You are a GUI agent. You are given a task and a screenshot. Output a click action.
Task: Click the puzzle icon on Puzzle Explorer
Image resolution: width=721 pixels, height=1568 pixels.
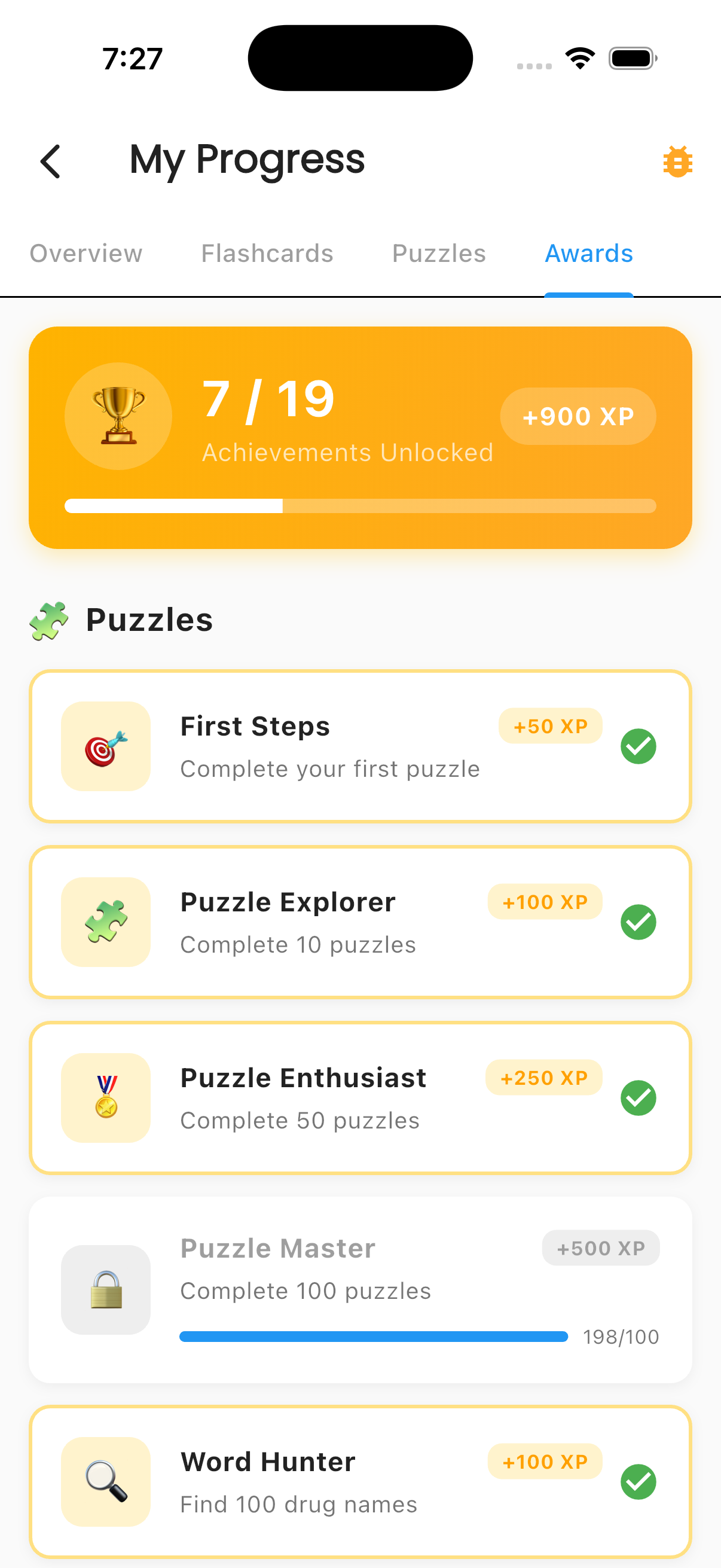(105, 922)
